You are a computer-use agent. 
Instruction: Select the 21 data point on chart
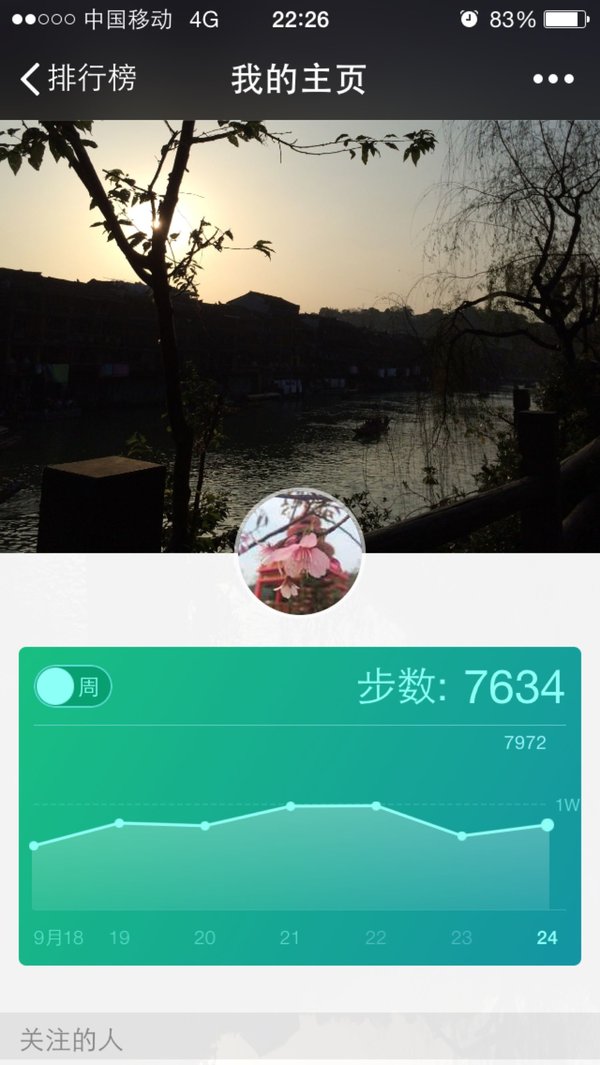(290, 806)
